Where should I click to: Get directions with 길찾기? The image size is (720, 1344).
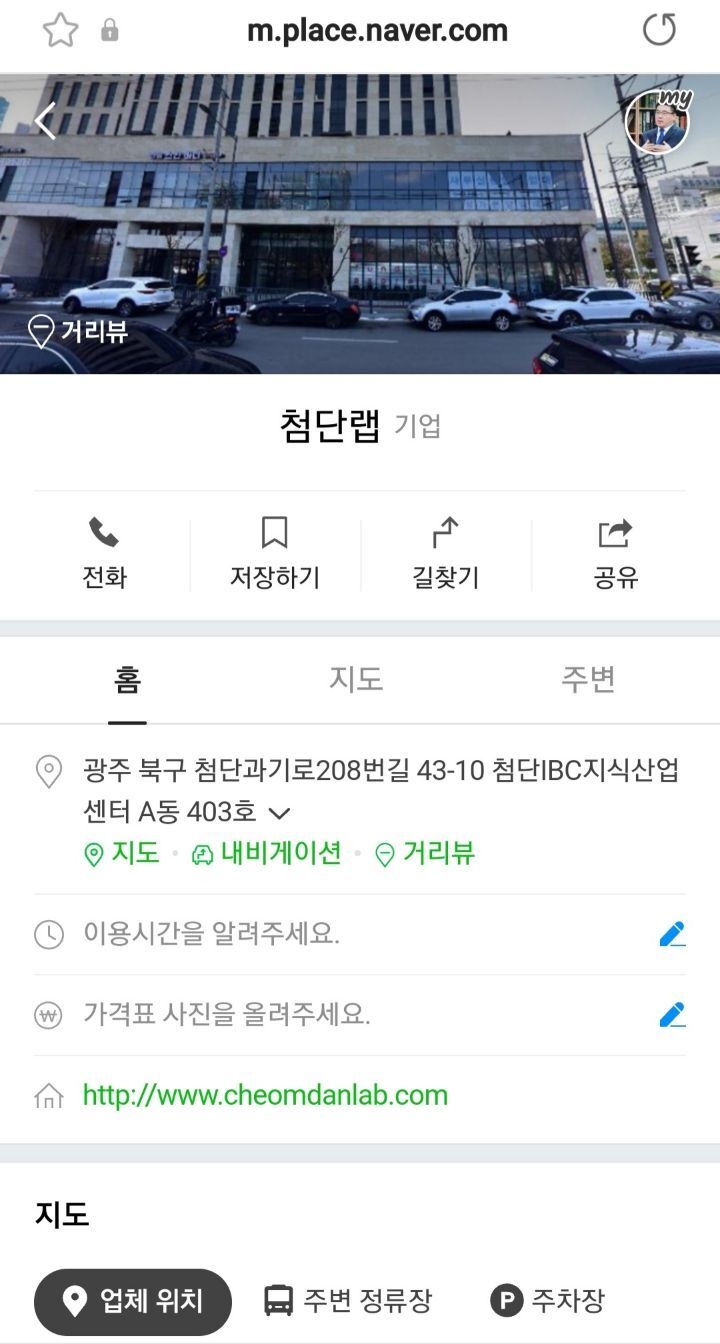coord(445,553)
